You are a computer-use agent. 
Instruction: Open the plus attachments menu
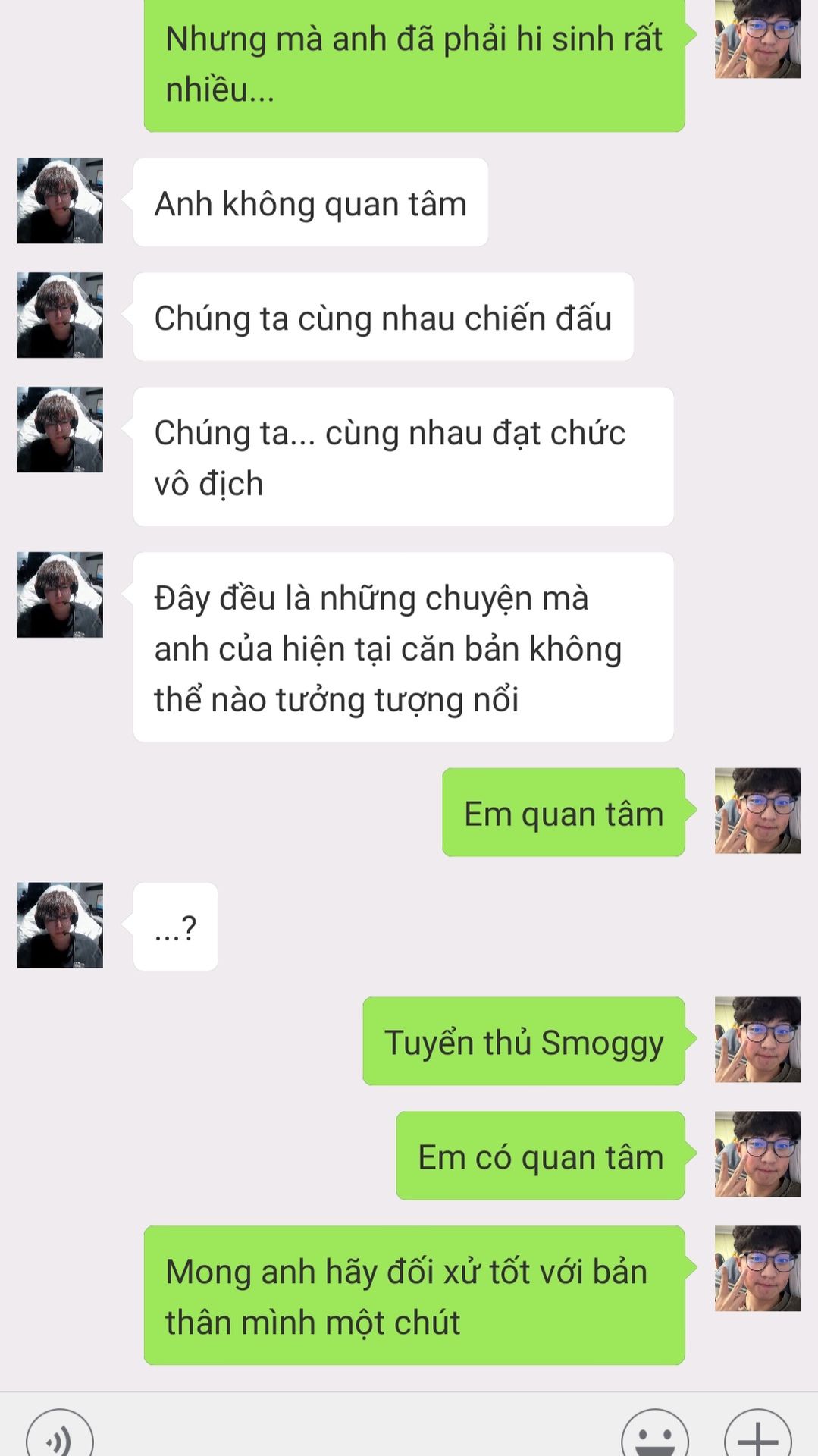(x=758, y=1436)
